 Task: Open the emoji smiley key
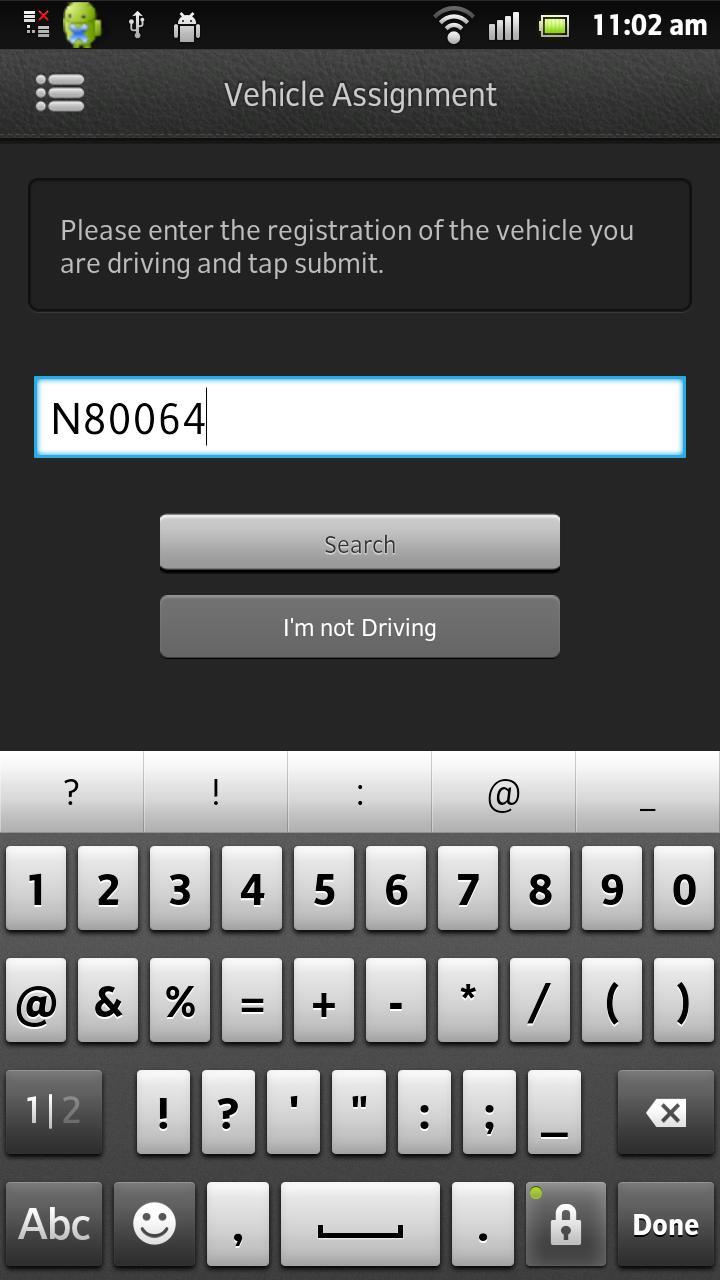pos(155,1224)
